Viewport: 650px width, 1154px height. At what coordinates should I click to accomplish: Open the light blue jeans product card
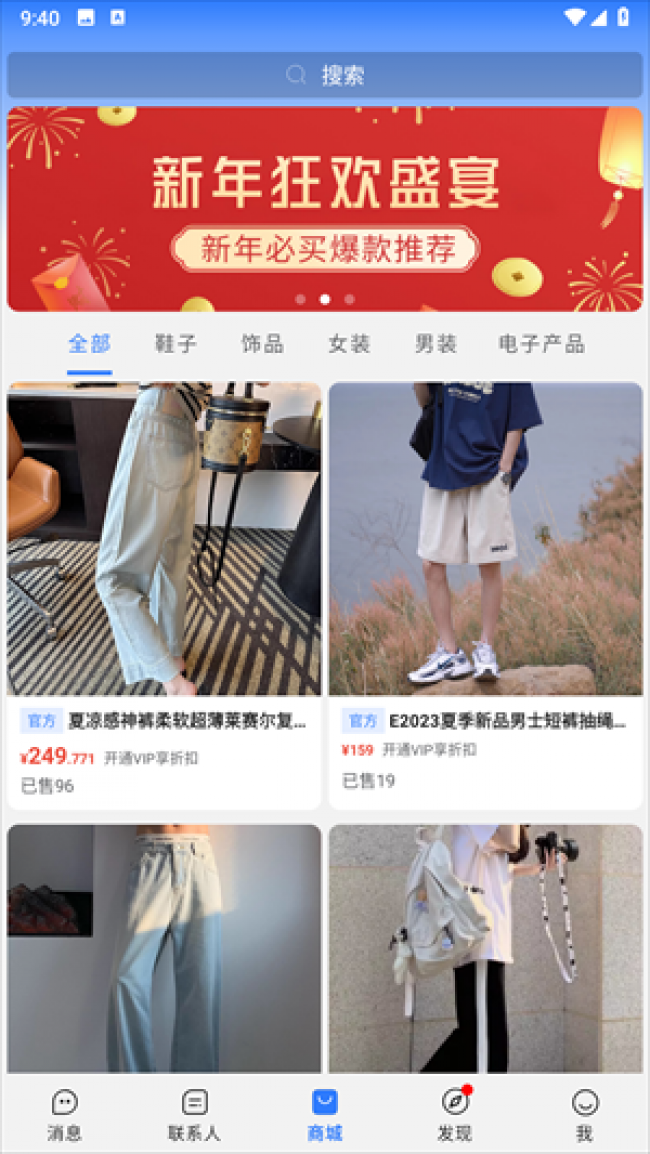click(x=164, y=948)
